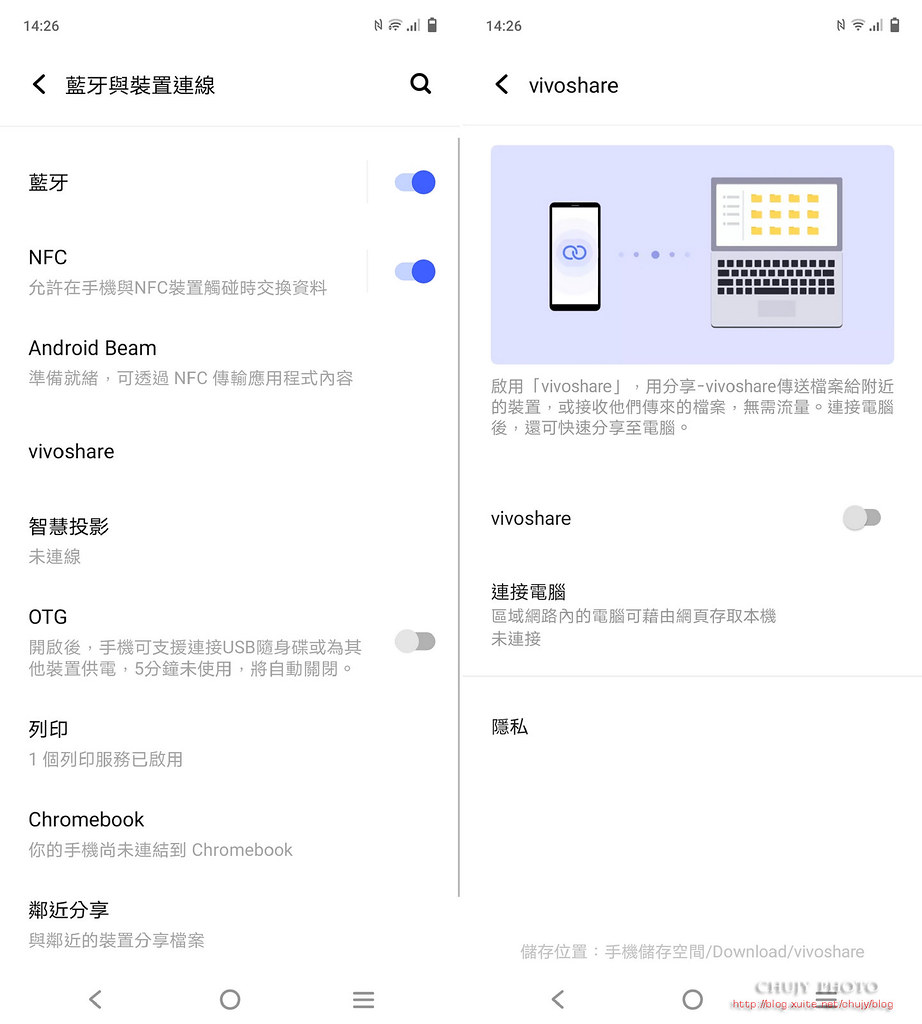Go back from the 藍牙與裝置連線 page
922x1024 pixels.
pos(39,85)
